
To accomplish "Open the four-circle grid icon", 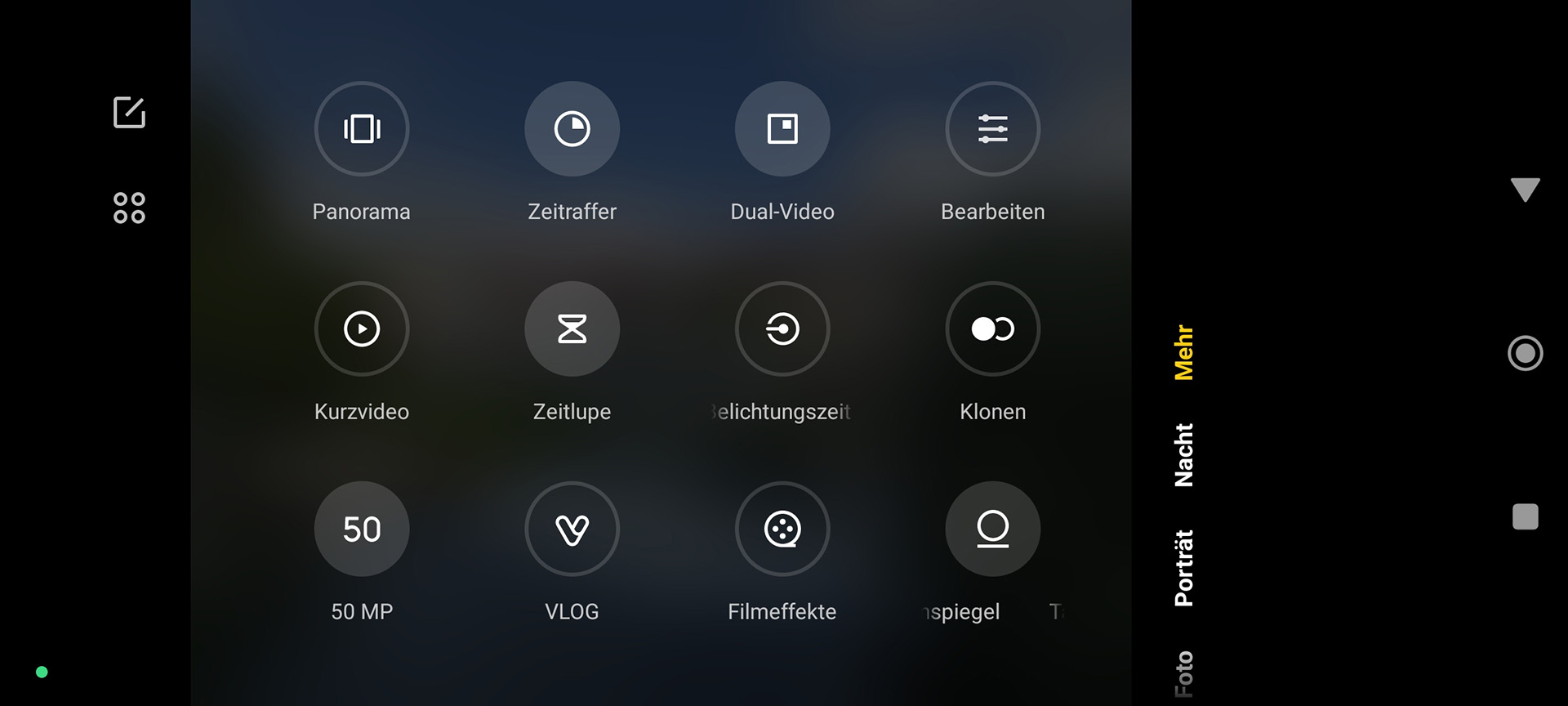I will [x=129, y=208].
